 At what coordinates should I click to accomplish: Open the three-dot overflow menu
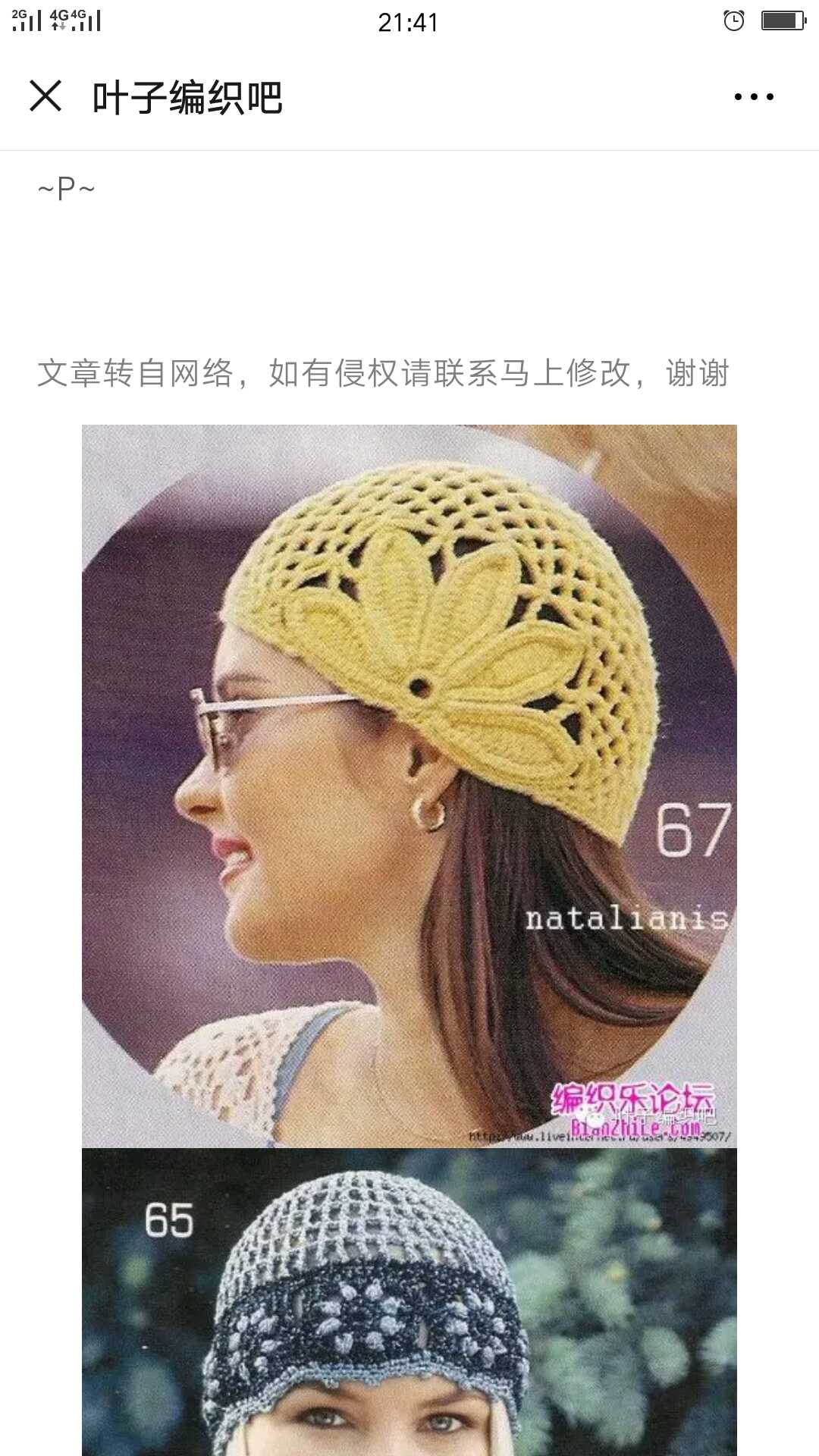[x=754, y=97]
